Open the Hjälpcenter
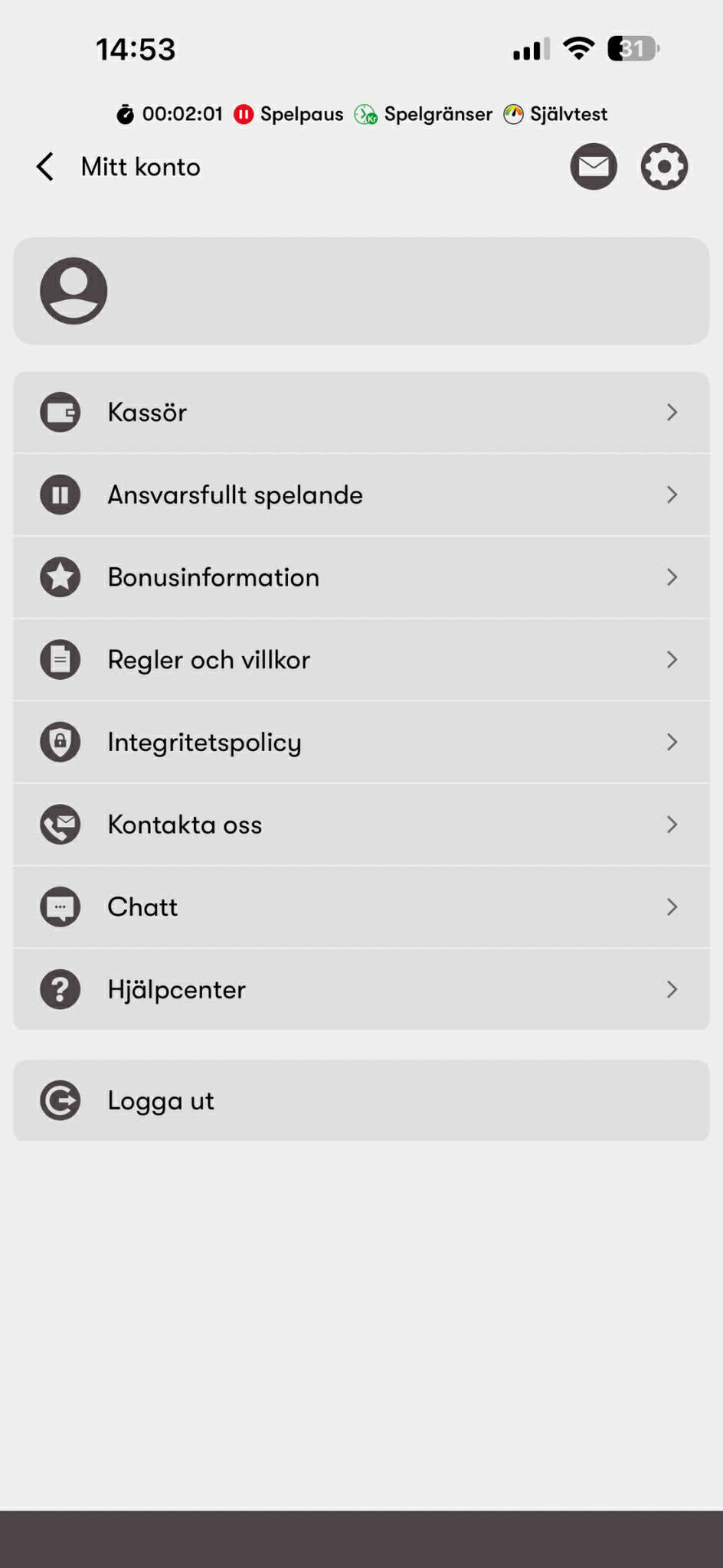The image size is (723, 1568). [361, 990]
